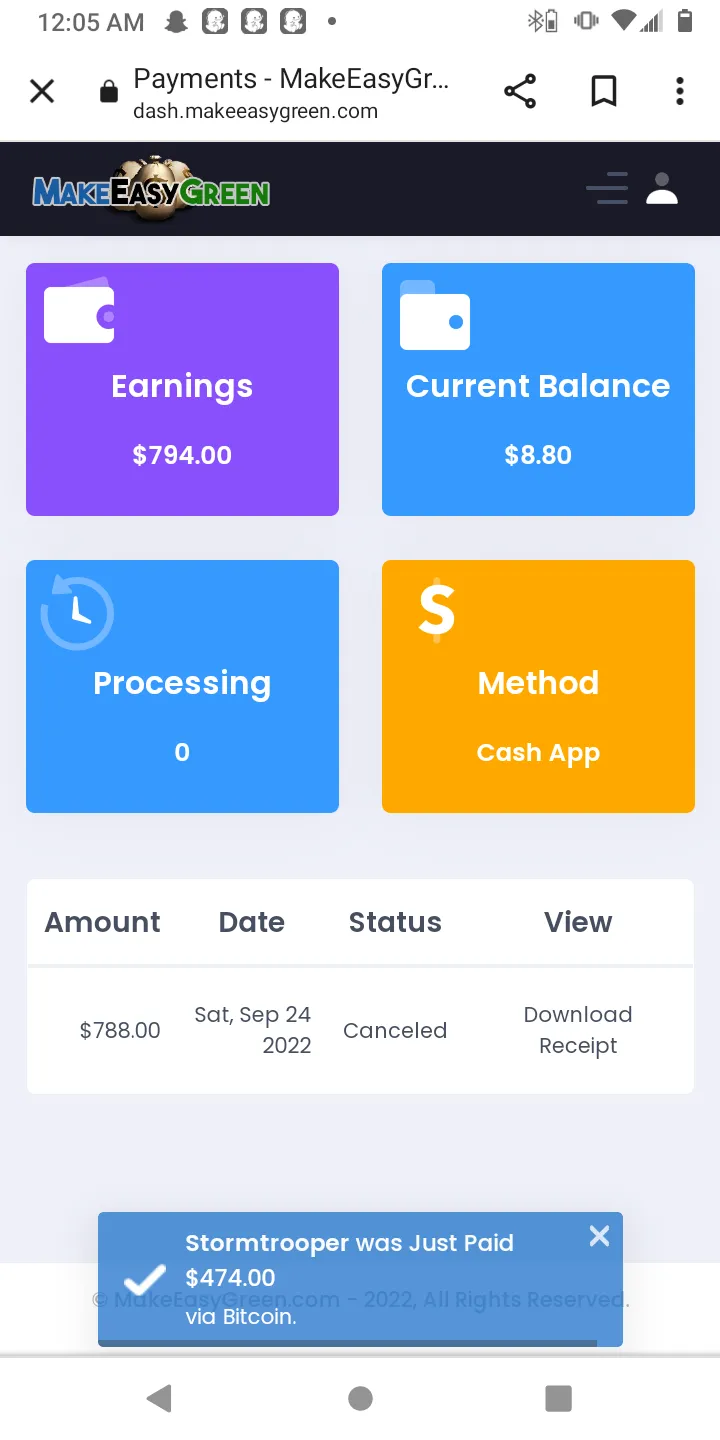The image size is (720, 1440).
Task: Open the user profile icon
Action: click(x=662, y=188)
